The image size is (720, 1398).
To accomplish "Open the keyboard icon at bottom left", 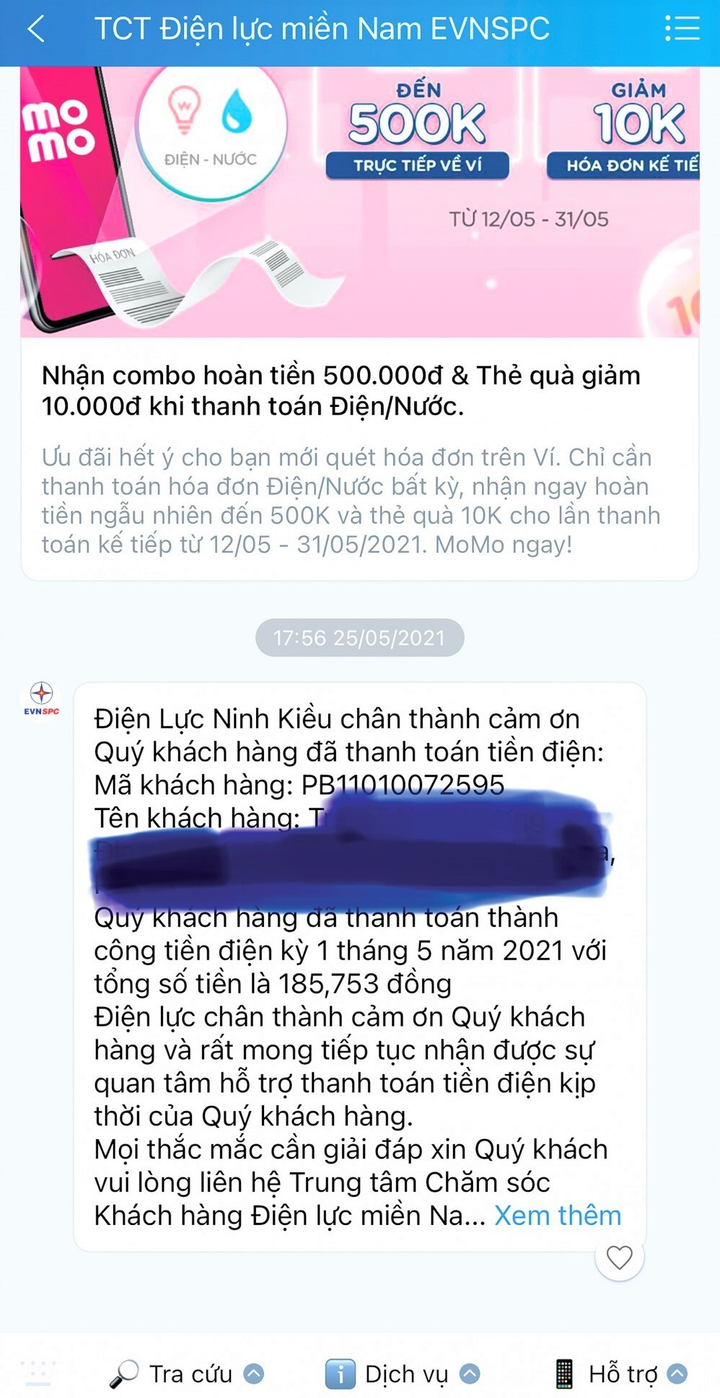I will tap(38, 1373).
